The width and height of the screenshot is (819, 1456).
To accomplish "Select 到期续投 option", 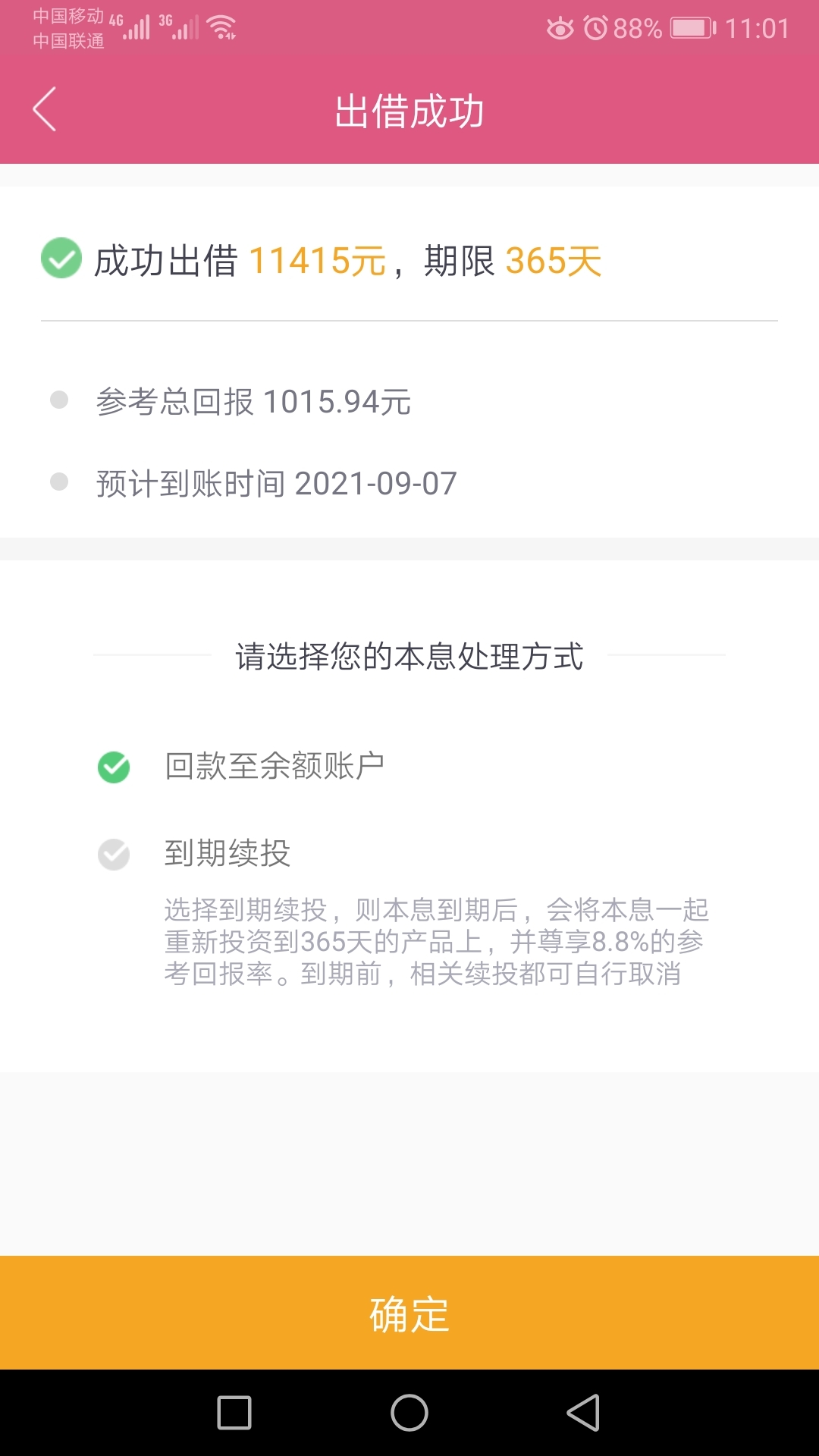I will click(194, 853).
